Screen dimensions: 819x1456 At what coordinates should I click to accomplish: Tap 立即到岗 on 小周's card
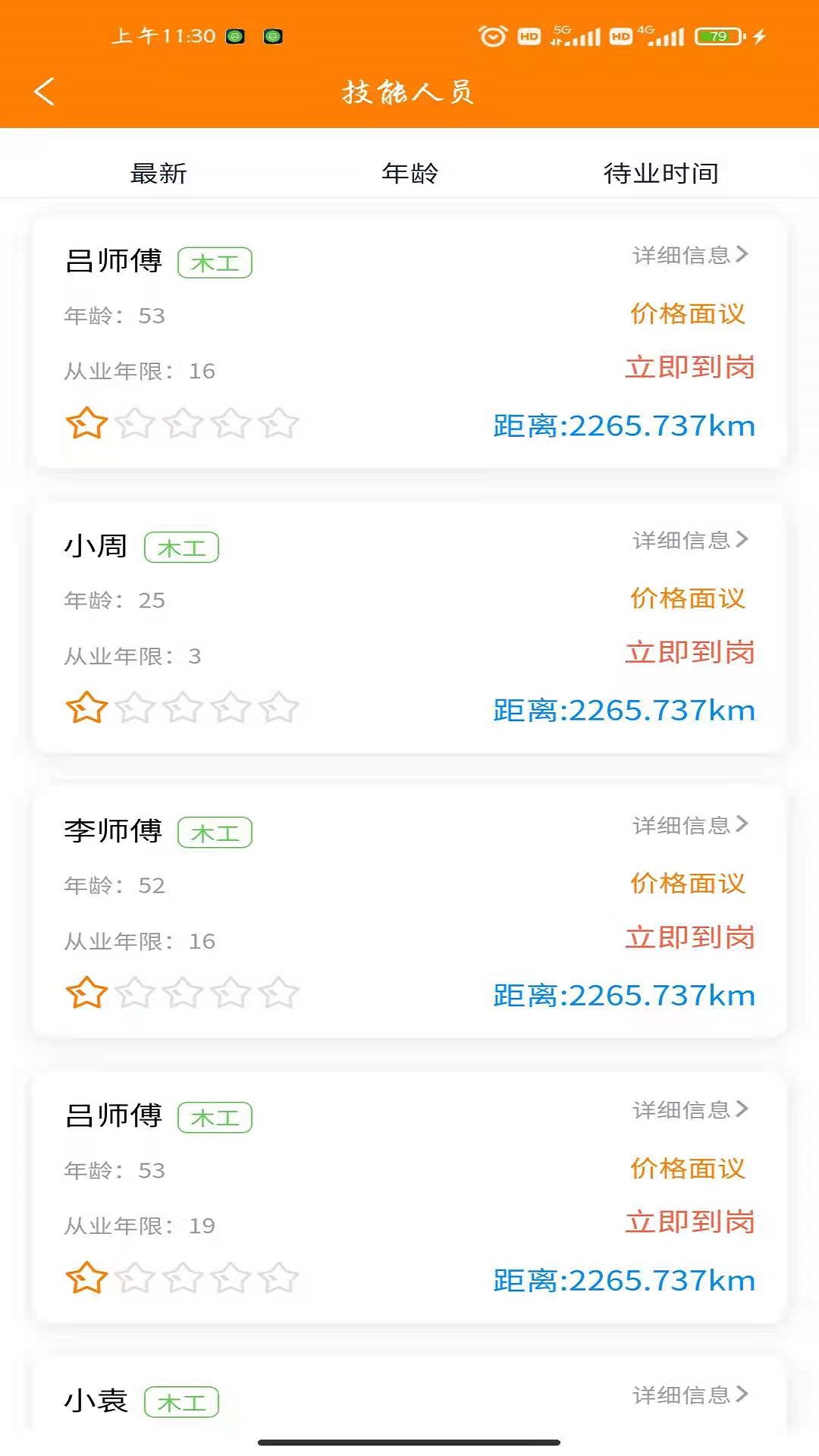click(690, 651)
